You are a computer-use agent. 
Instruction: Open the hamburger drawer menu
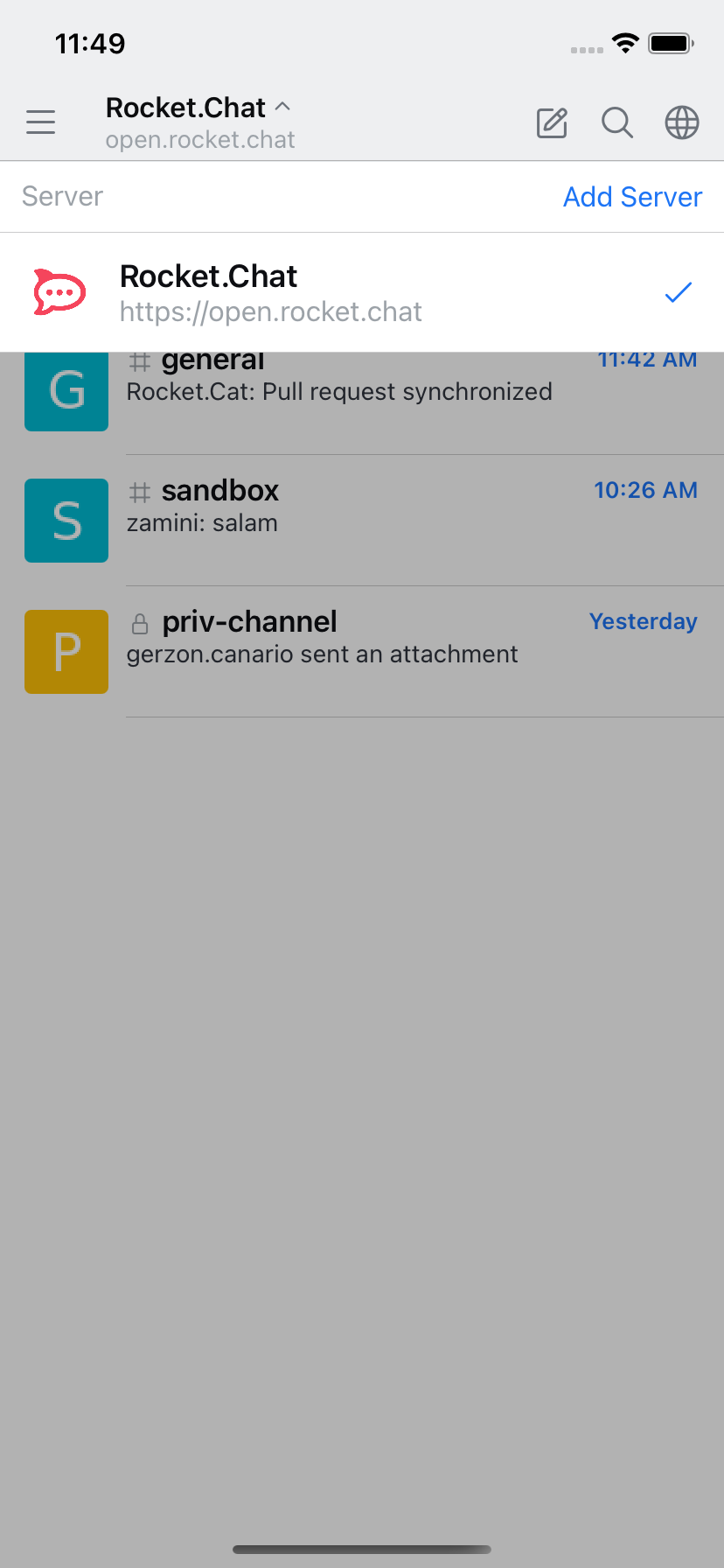tap(41, 122)
